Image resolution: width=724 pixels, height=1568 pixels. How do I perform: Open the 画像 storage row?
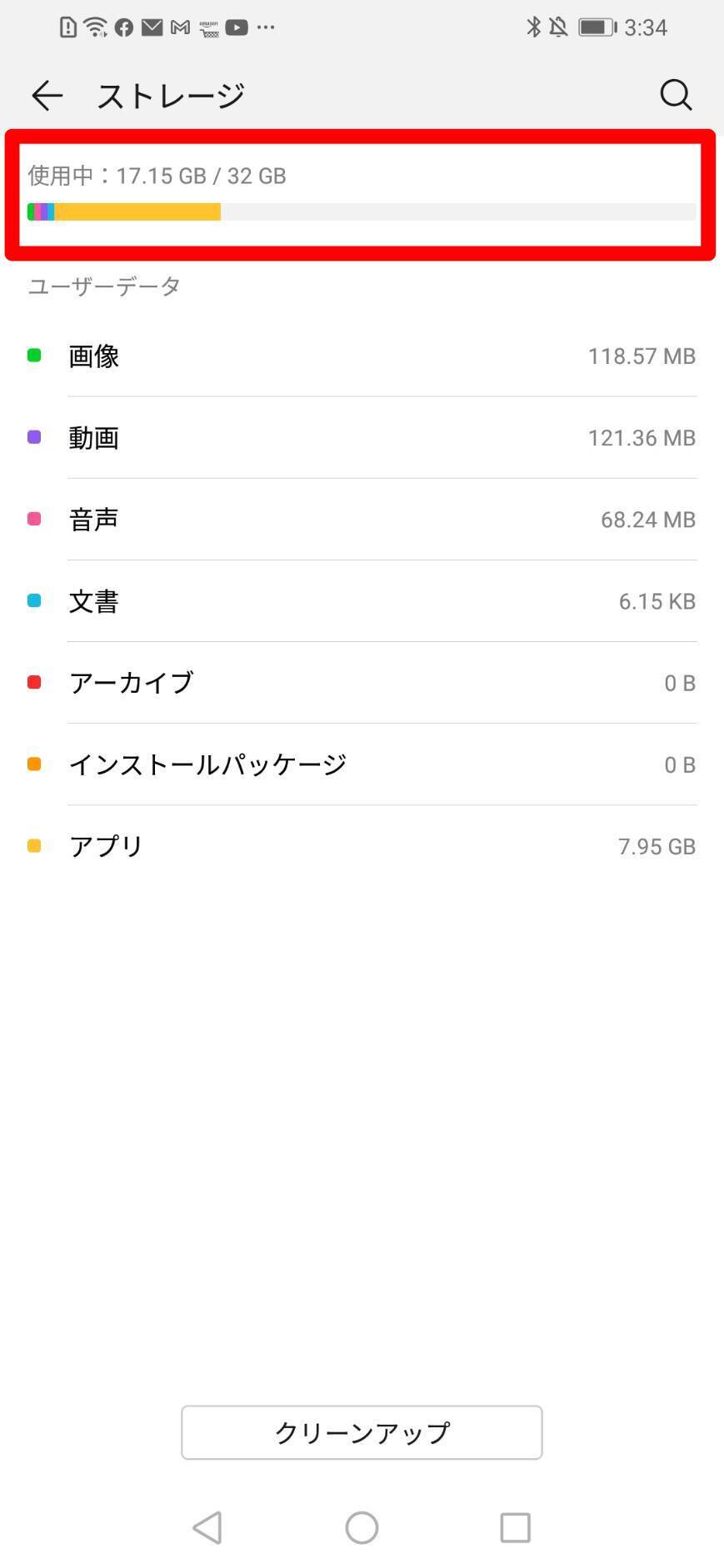(362, 356)
